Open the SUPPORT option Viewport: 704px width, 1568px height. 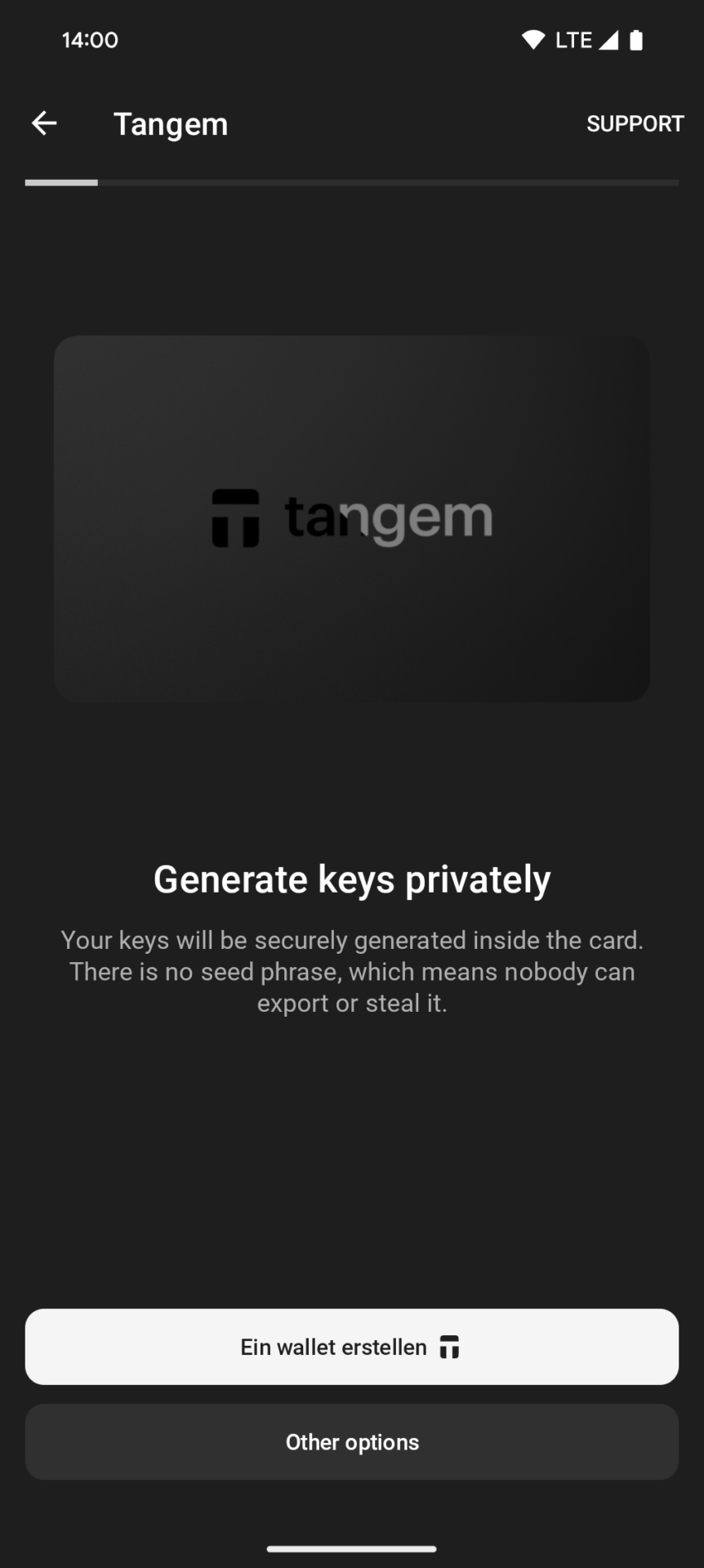coord(635,124)
